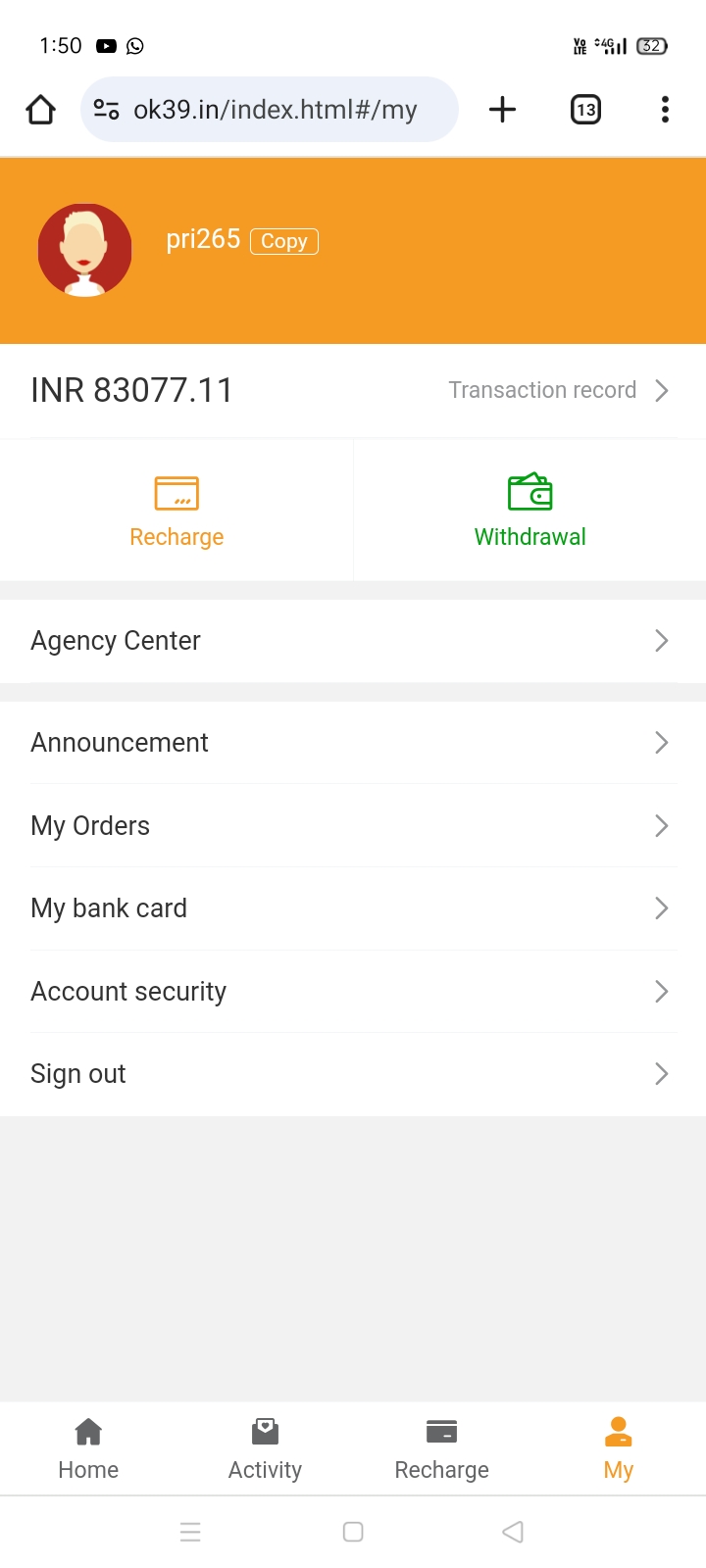Tap the orange Recharge wallet button
This screenshot has width=706, height=1568.
click(176, 511)
